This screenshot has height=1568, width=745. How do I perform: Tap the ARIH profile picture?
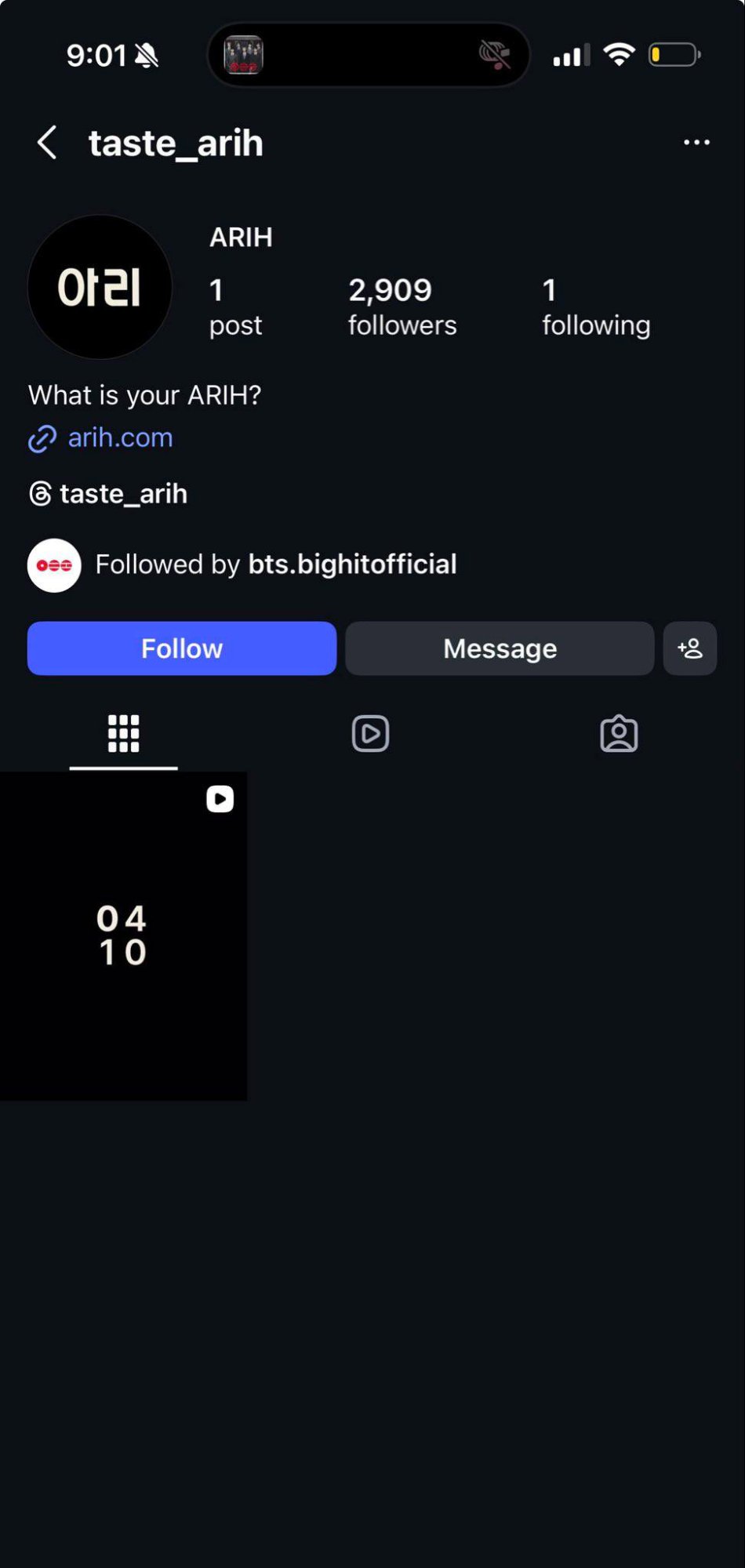click(x=100, y=287)
